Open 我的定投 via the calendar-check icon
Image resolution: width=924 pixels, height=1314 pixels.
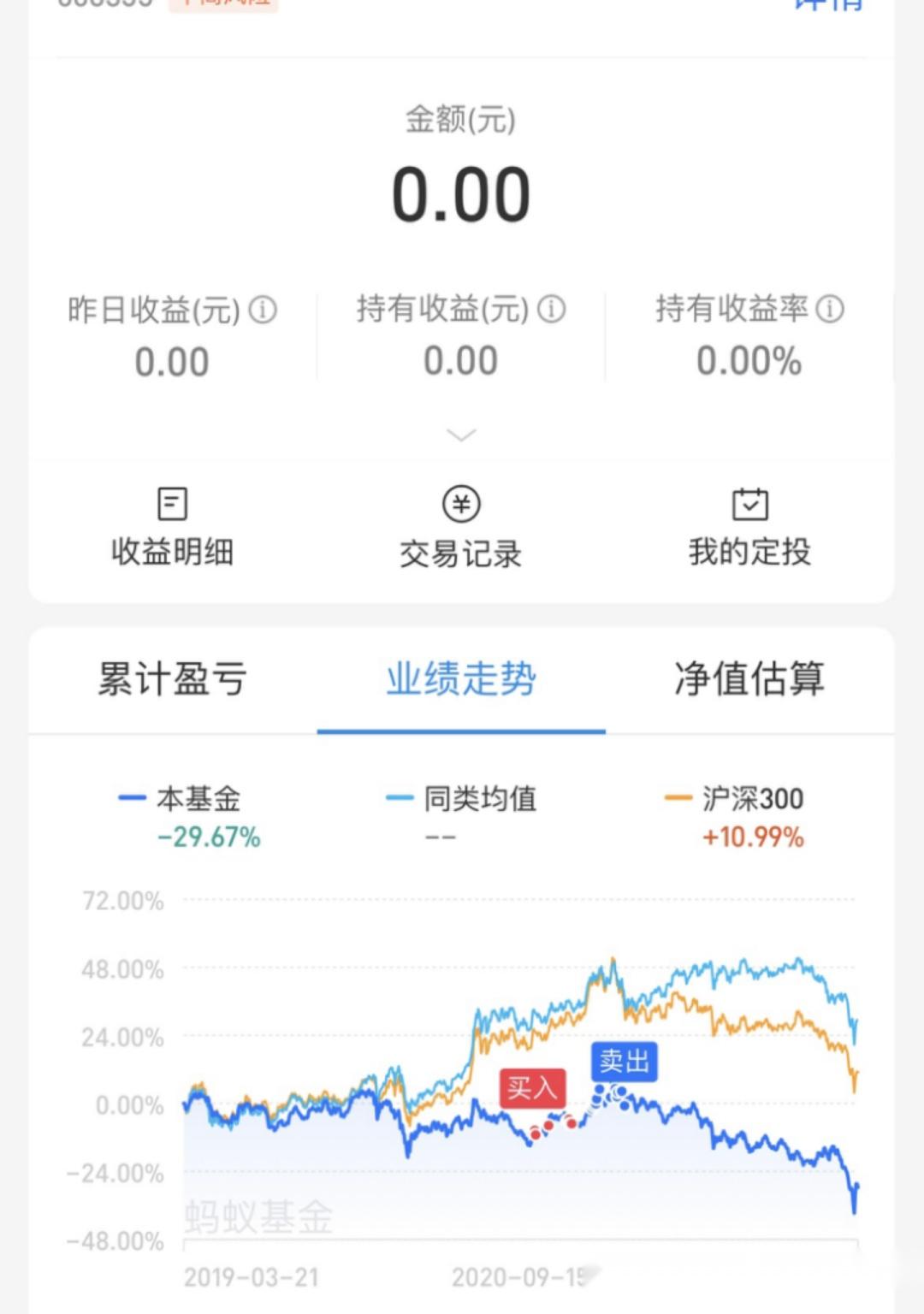[x=750, y=505]
